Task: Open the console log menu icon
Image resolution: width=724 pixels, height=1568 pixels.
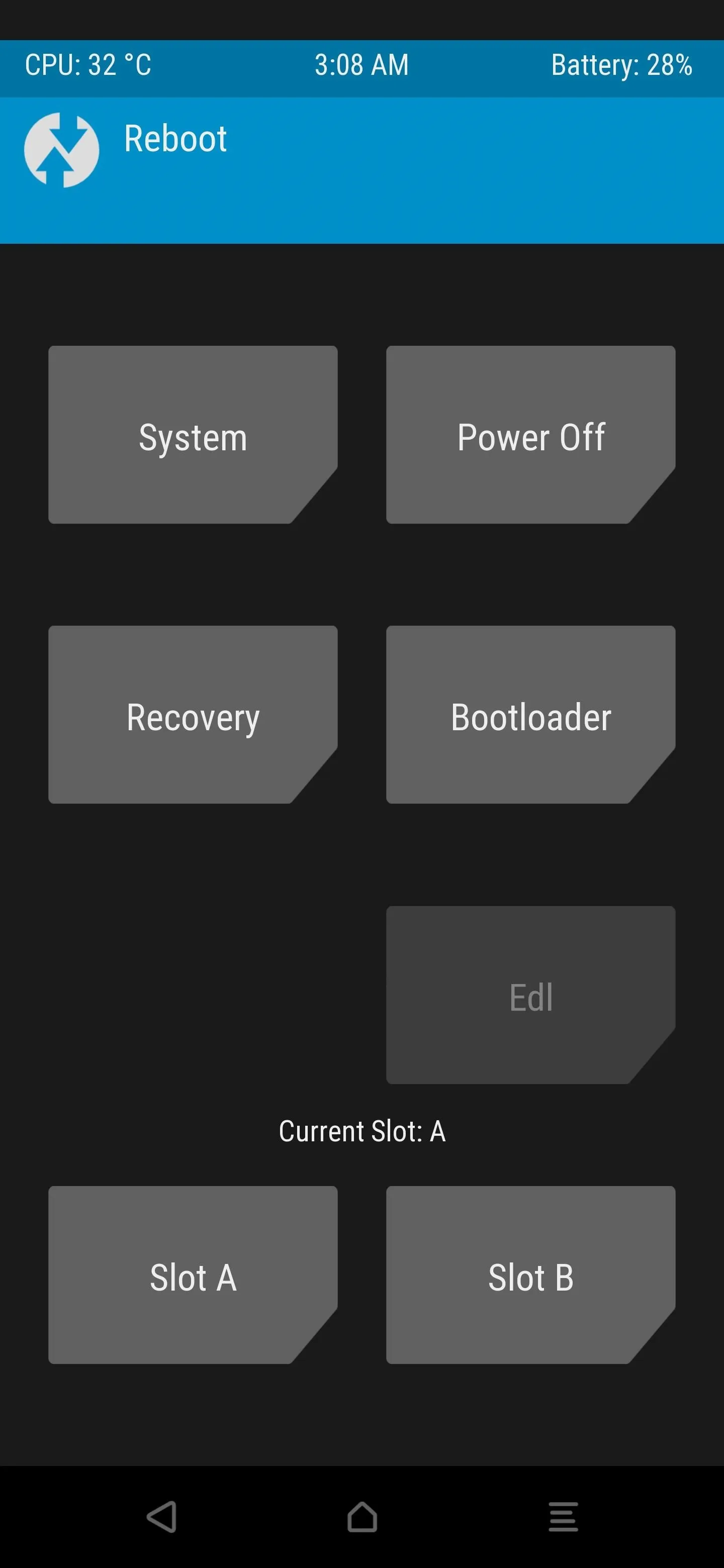Action: 563,1516
